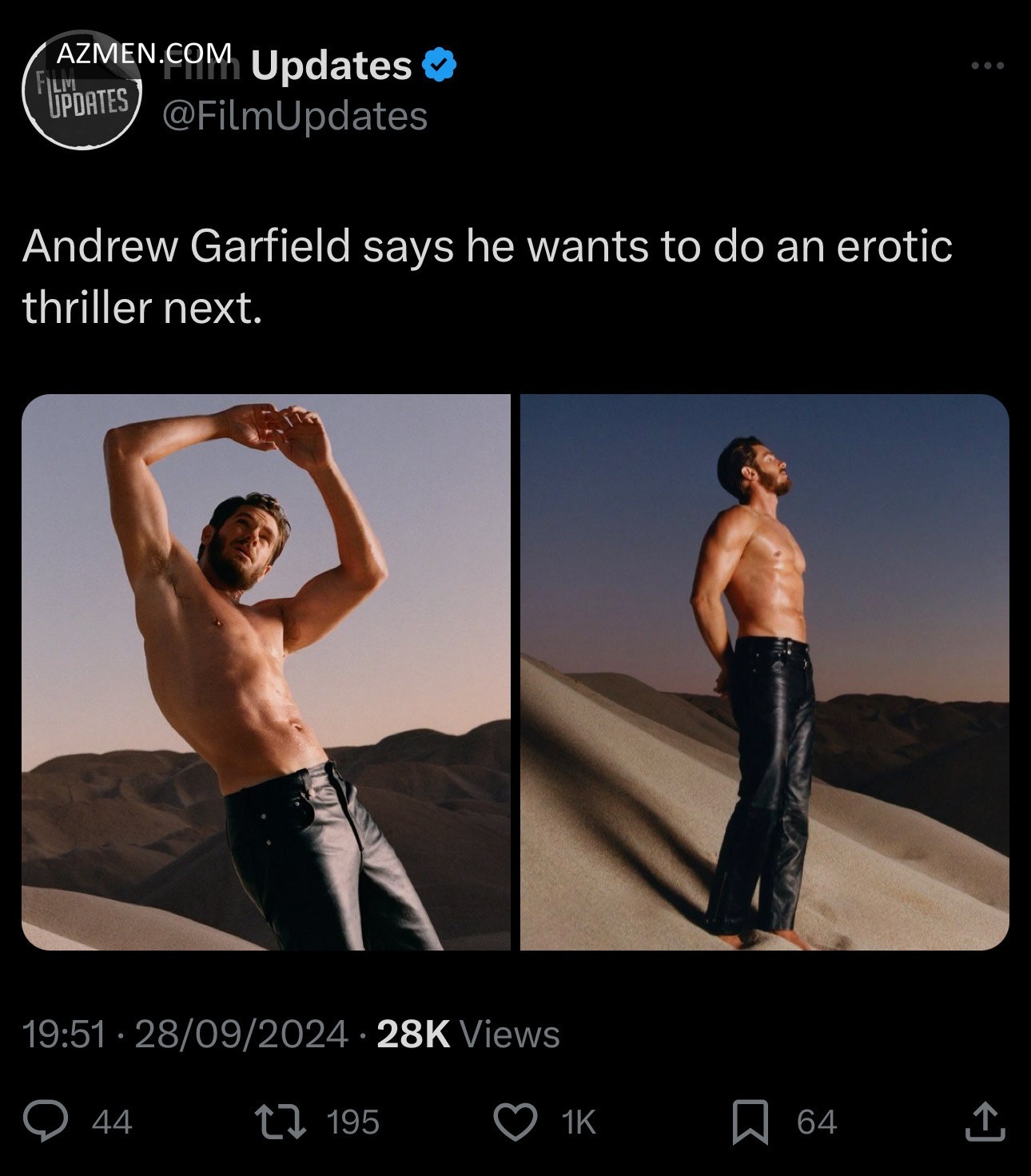Retweet this post
This screenshot has height=1176, width=1031.
click(279, 1121)
